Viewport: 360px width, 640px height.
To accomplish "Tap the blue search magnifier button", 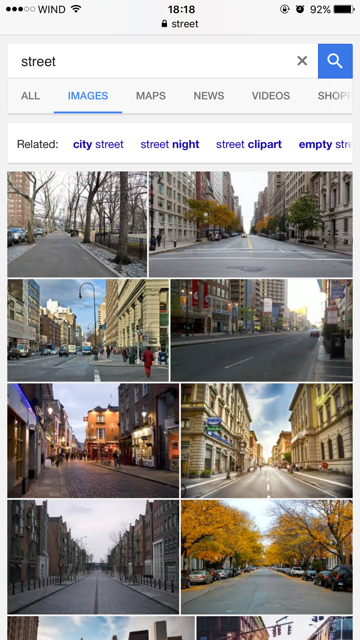I will [335, 61].
